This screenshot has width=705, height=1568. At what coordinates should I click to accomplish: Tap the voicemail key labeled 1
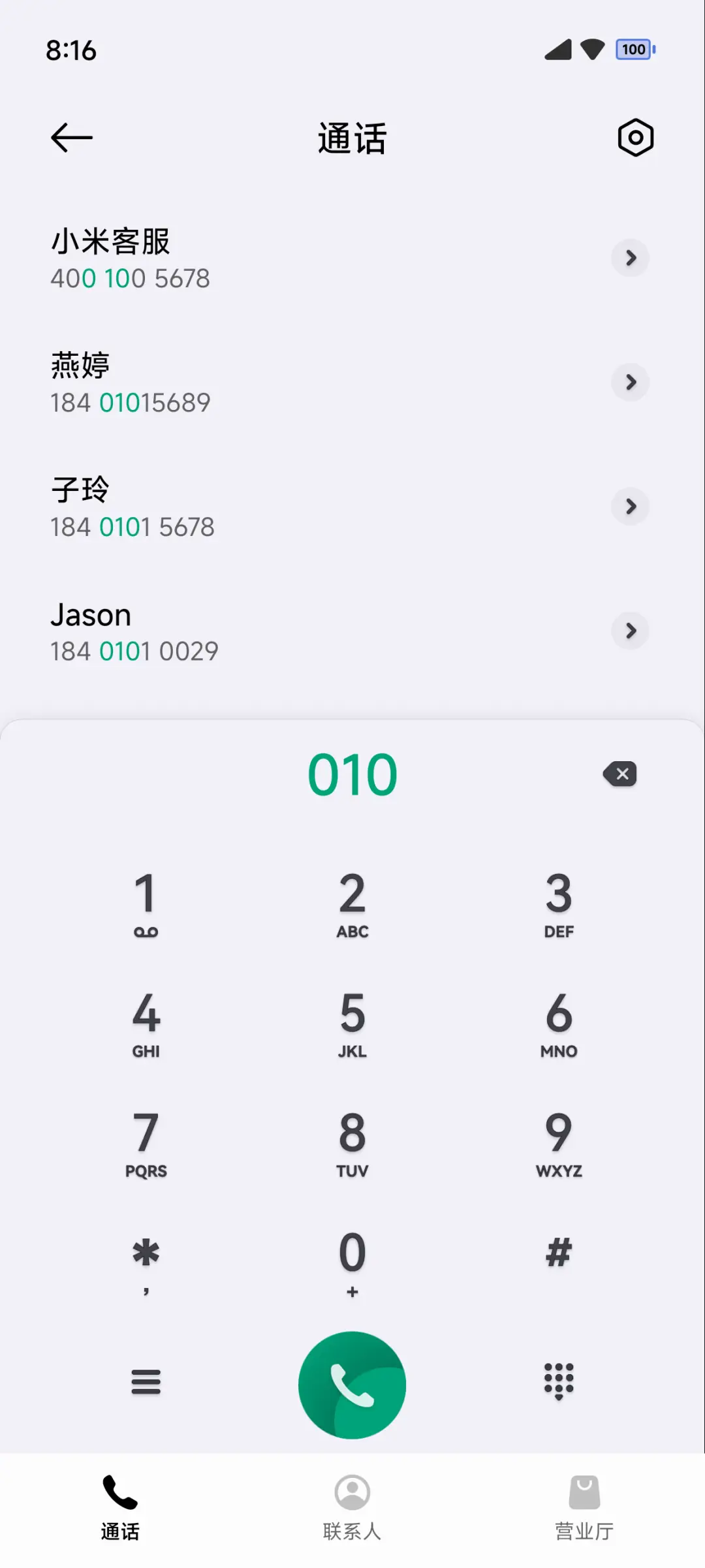click(146, 904)
